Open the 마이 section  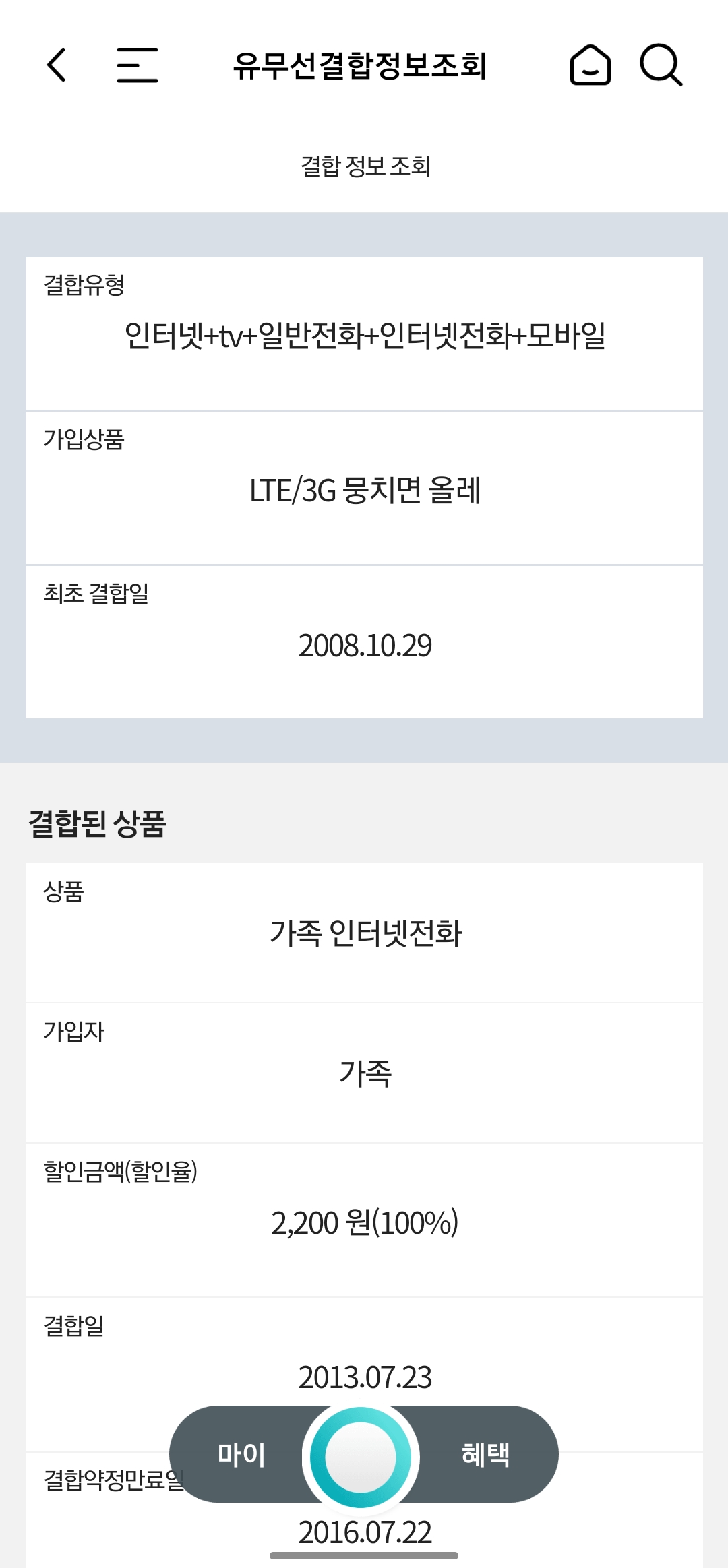pos(241,1455)
